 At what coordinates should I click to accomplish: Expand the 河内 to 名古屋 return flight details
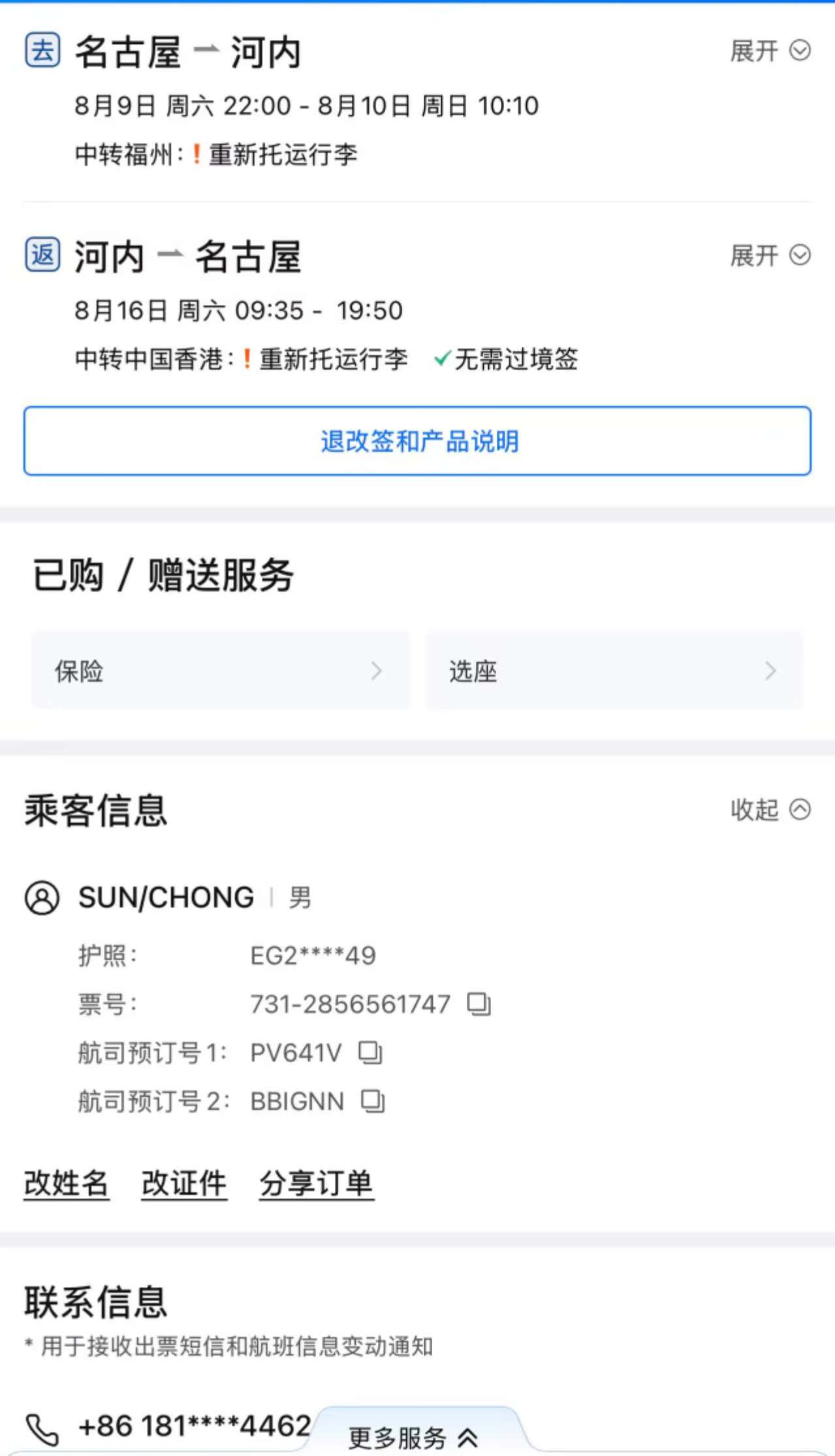pyautogui.click(x=769, y=255)
